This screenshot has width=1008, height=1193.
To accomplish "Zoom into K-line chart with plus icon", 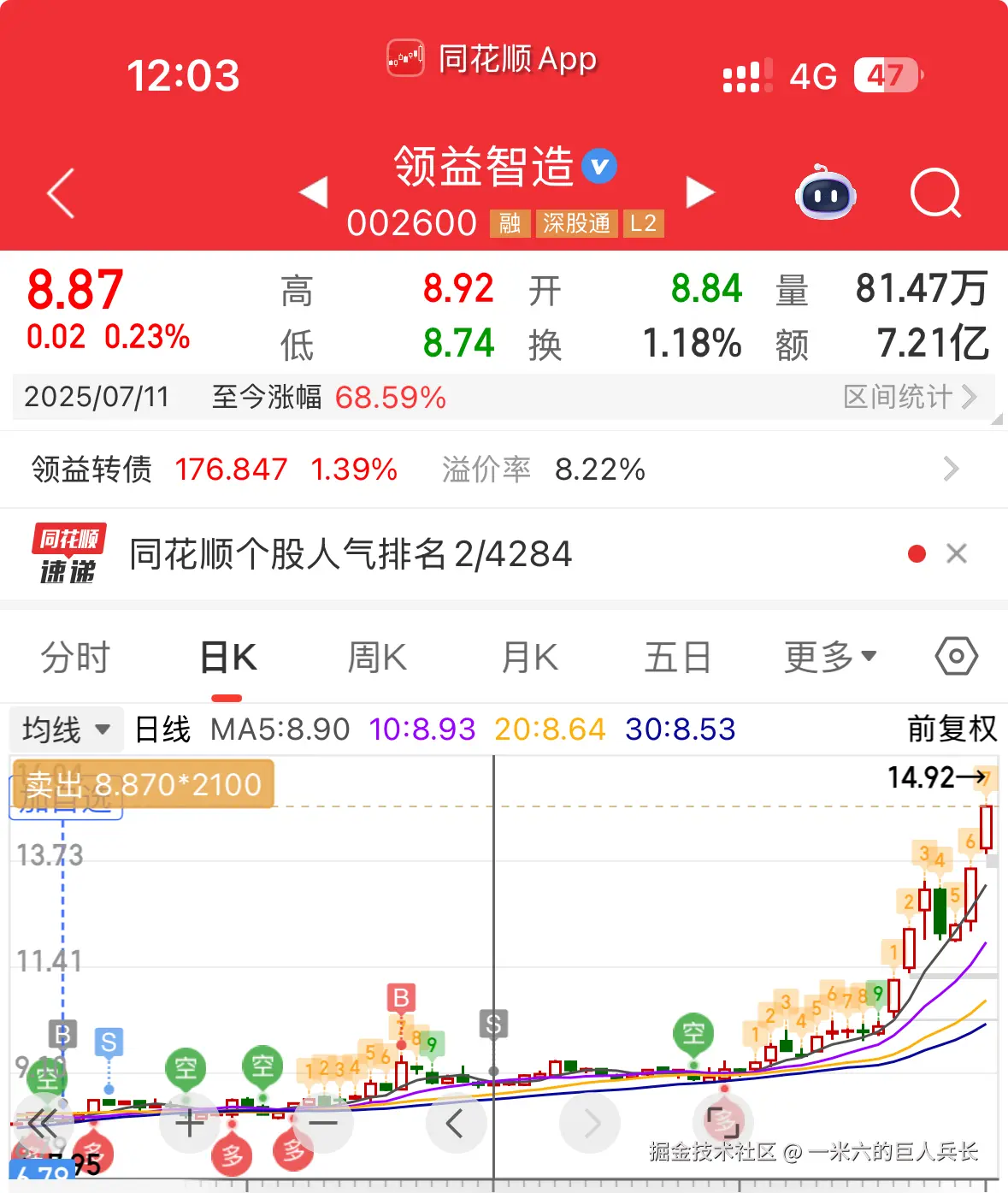I will (x=189, y=1123).
